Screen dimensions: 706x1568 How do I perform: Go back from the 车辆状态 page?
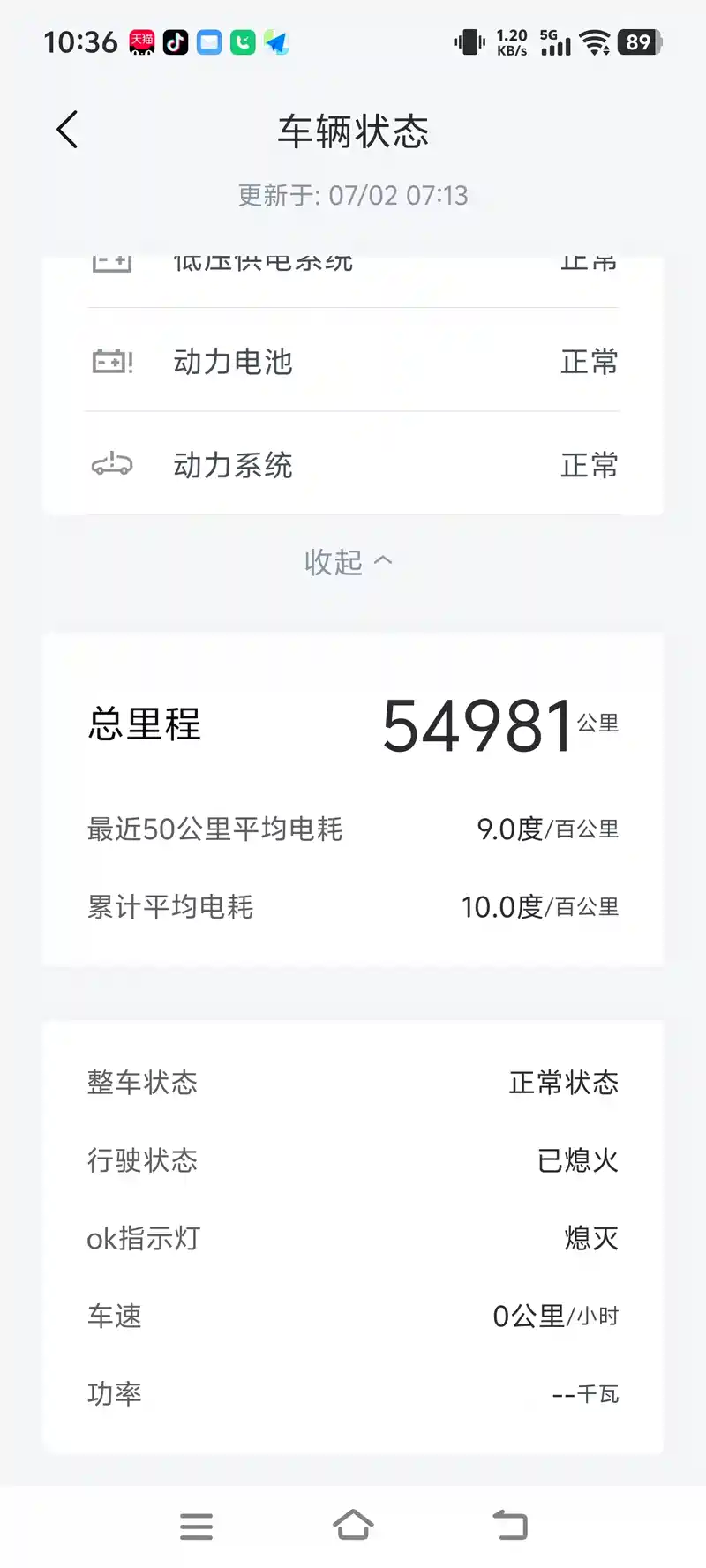click(67, 131)
